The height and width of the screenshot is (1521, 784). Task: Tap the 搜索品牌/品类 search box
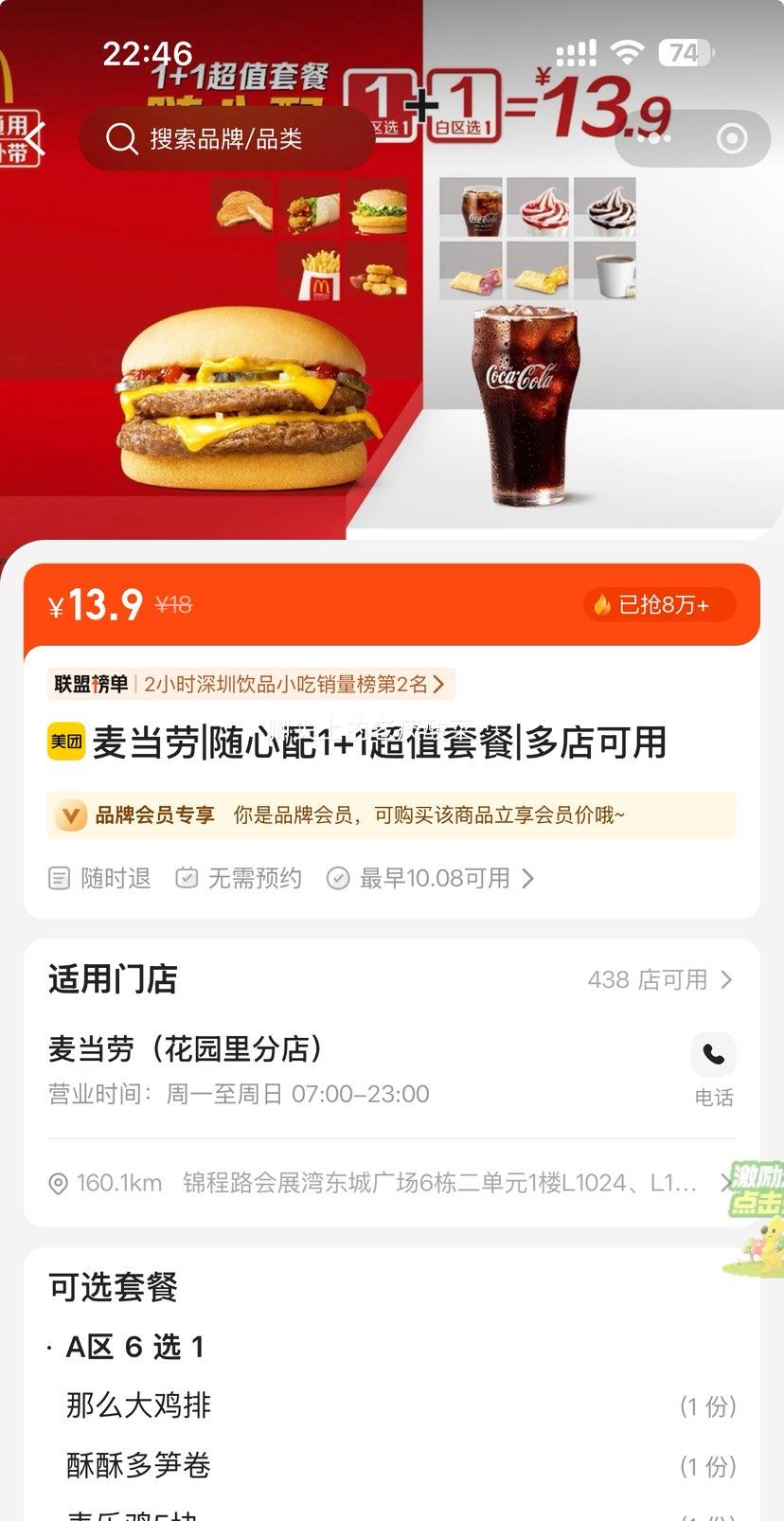point(225,139)
